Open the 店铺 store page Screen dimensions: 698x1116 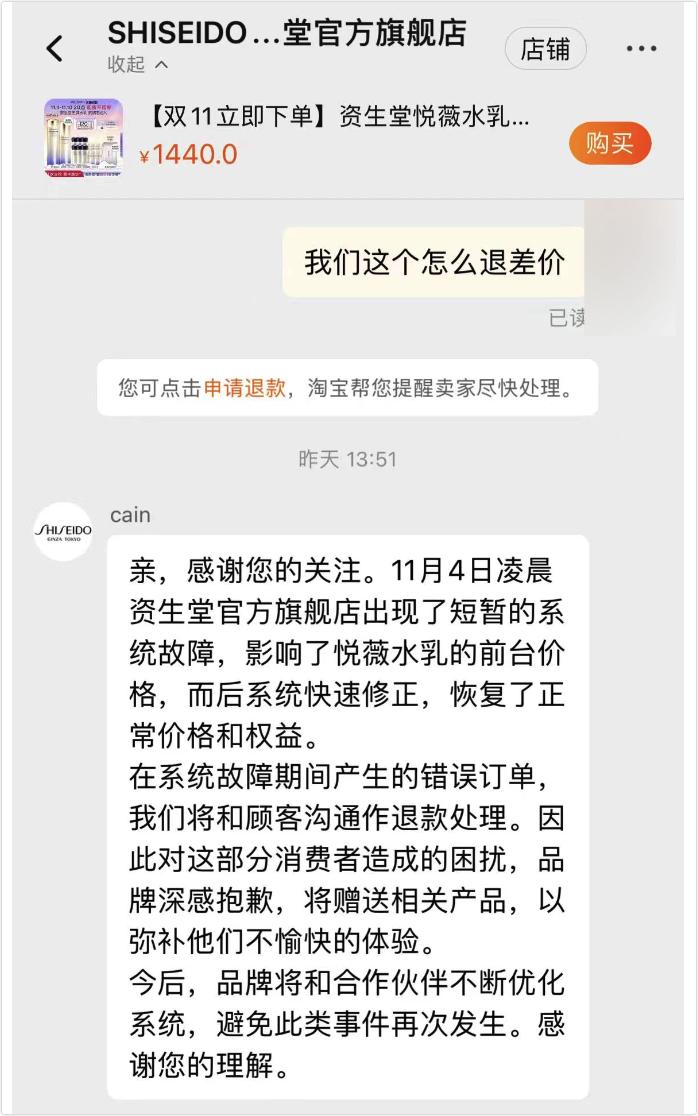tap(545, 48)
